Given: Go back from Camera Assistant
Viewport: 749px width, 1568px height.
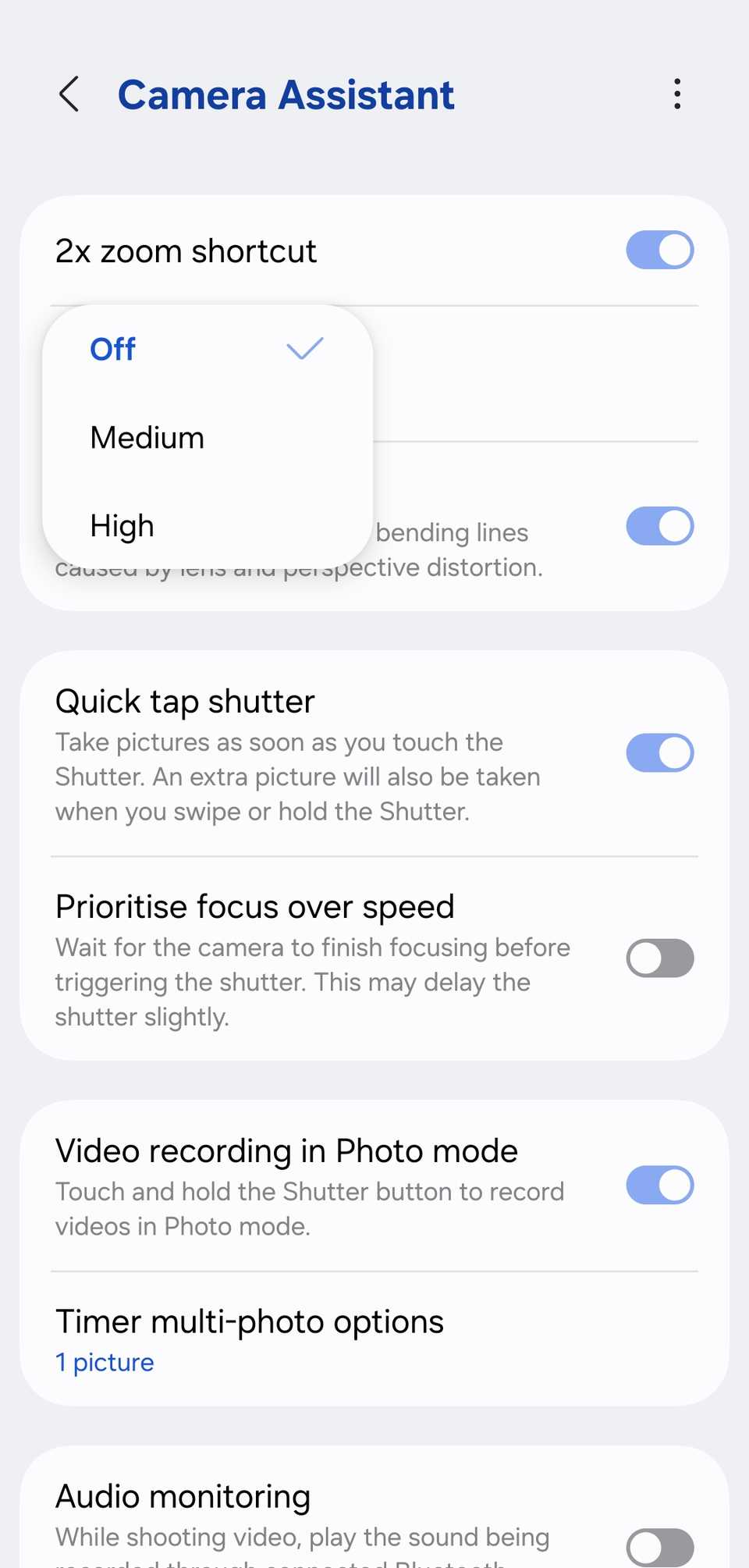Looking at the screenshot, I should coord(69,94).
